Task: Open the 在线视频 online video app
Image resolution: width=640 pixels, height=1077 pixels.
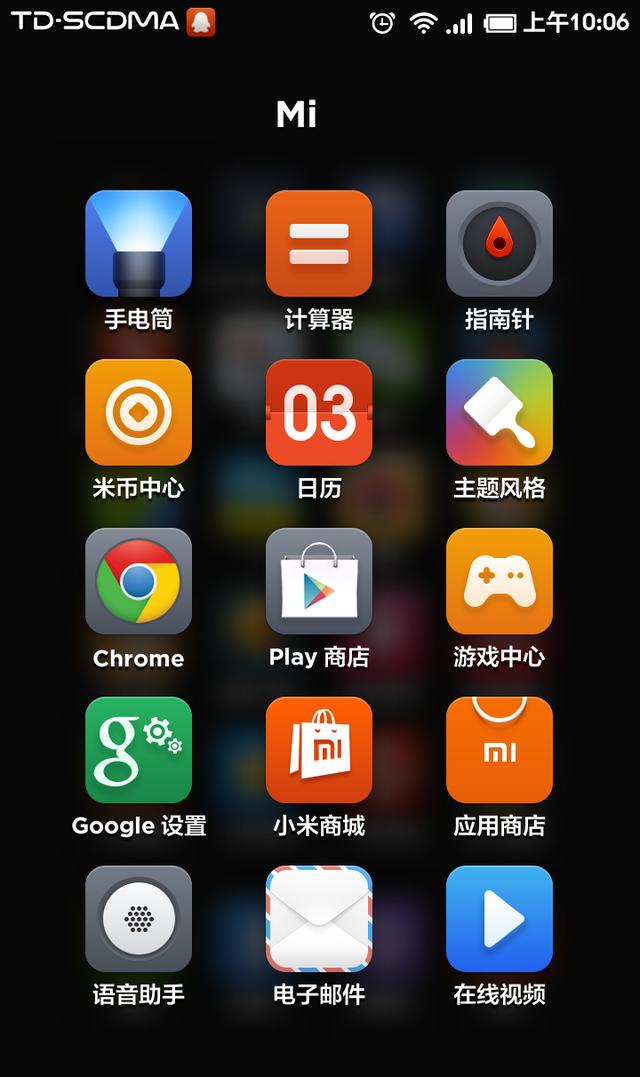Action: (x=499, y=918)
